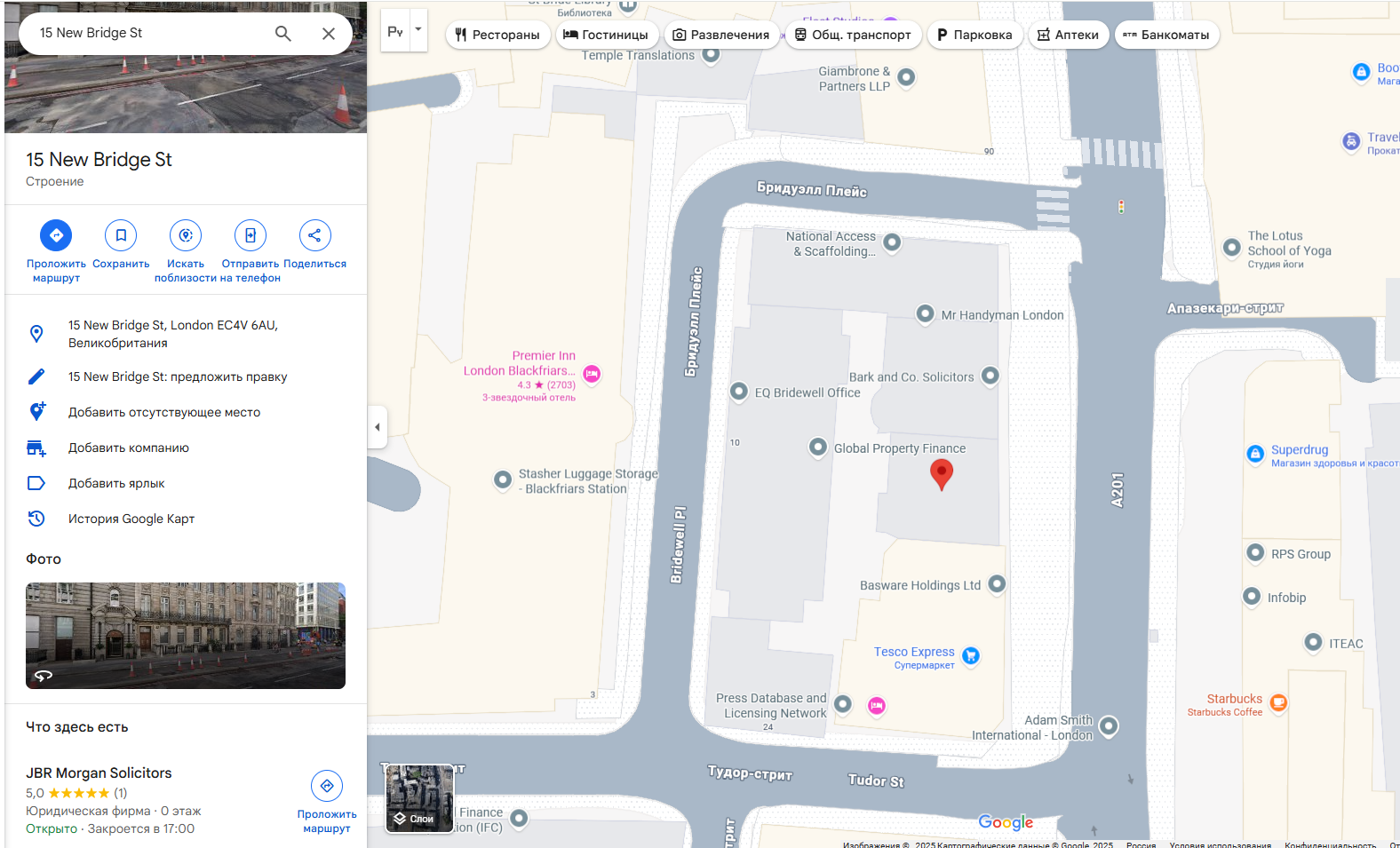Open the street view photo under Фото

186,635
